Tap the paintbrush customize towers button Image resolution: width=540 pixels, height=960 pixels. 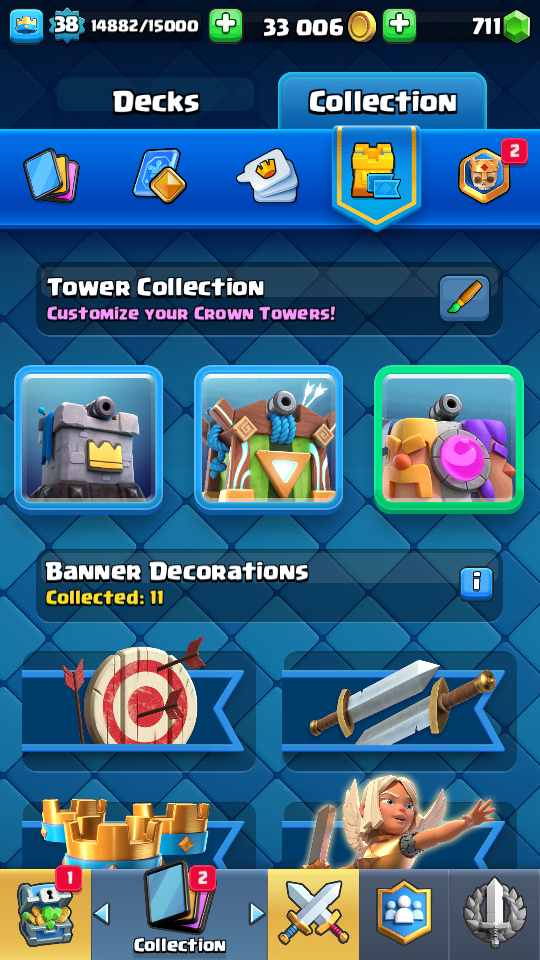click(x=465, y=298)
